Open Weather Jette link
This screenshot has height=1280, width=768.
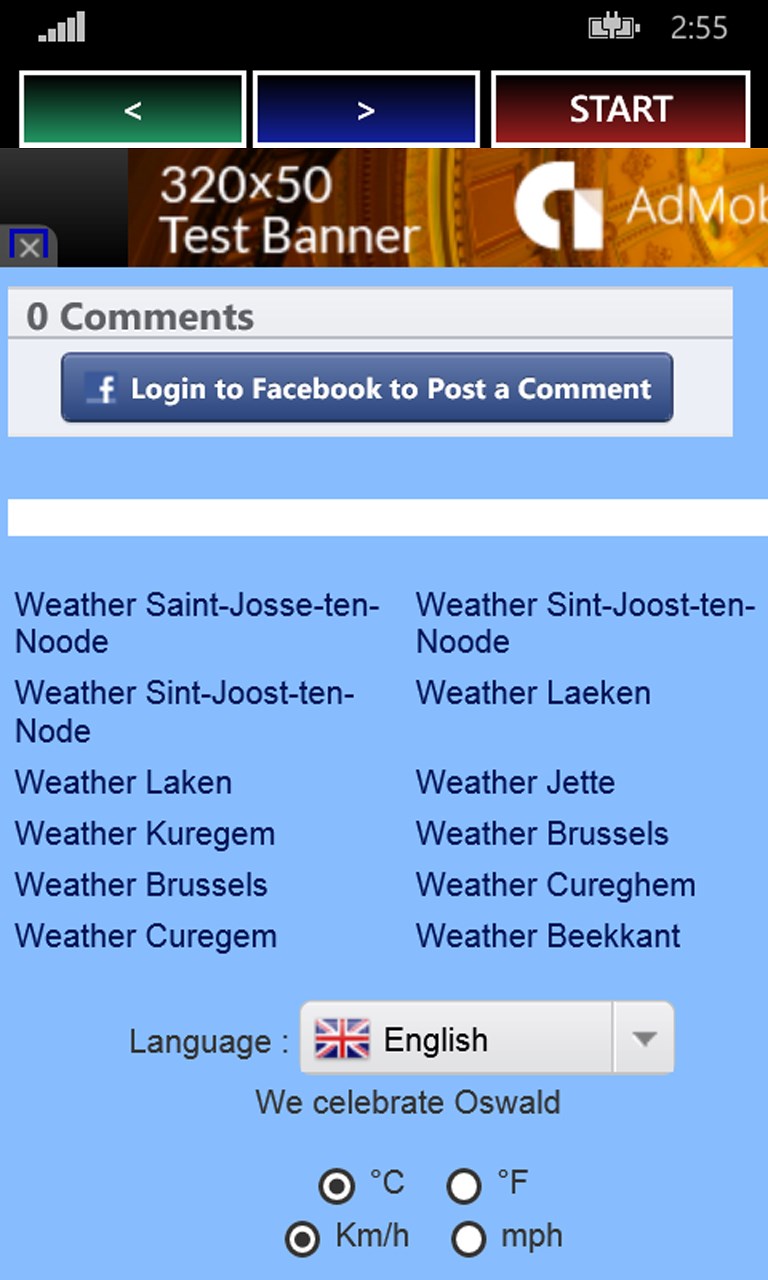(x=515, y=782)
